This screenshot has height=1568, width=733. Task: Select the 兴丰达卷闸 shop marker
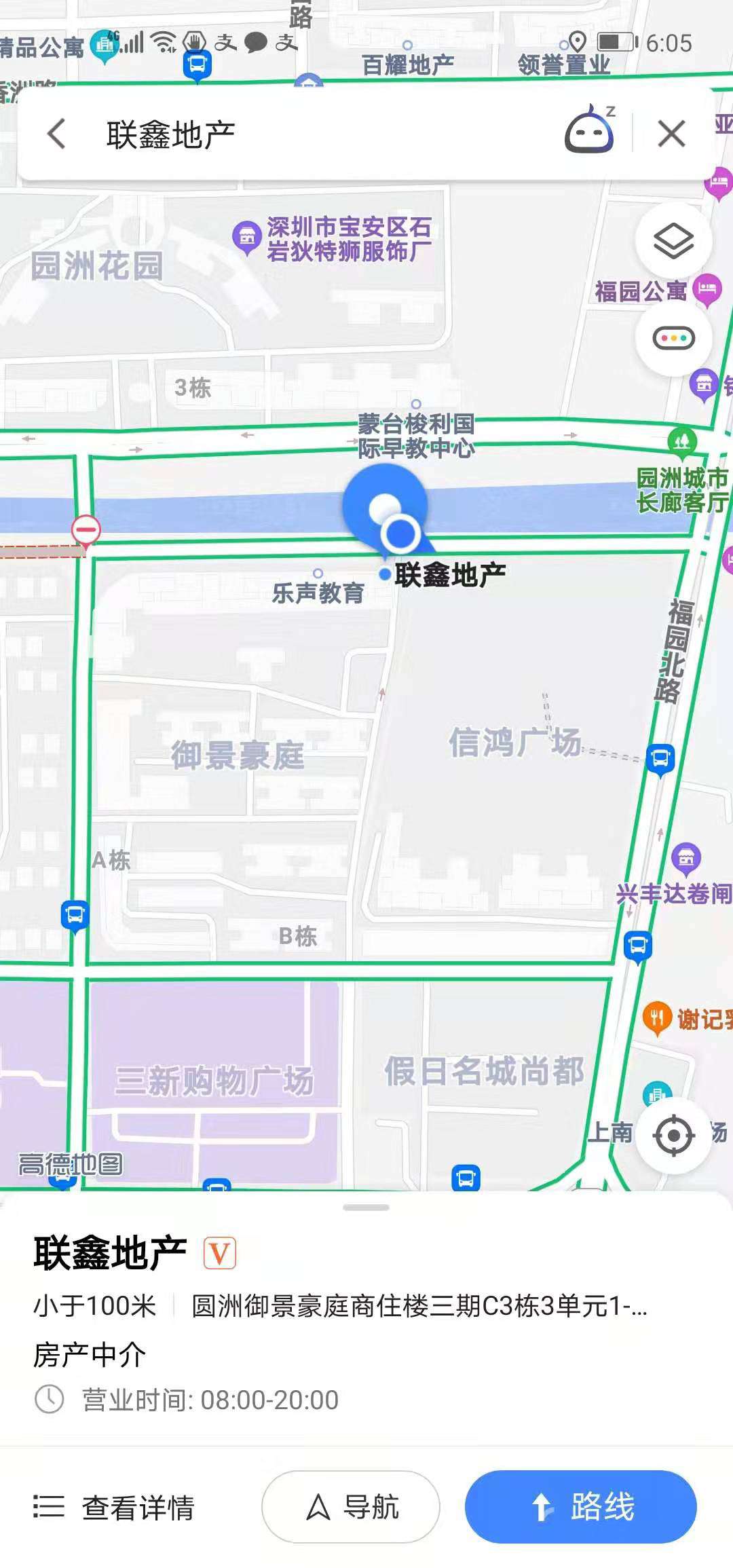[x=686, y=857]
